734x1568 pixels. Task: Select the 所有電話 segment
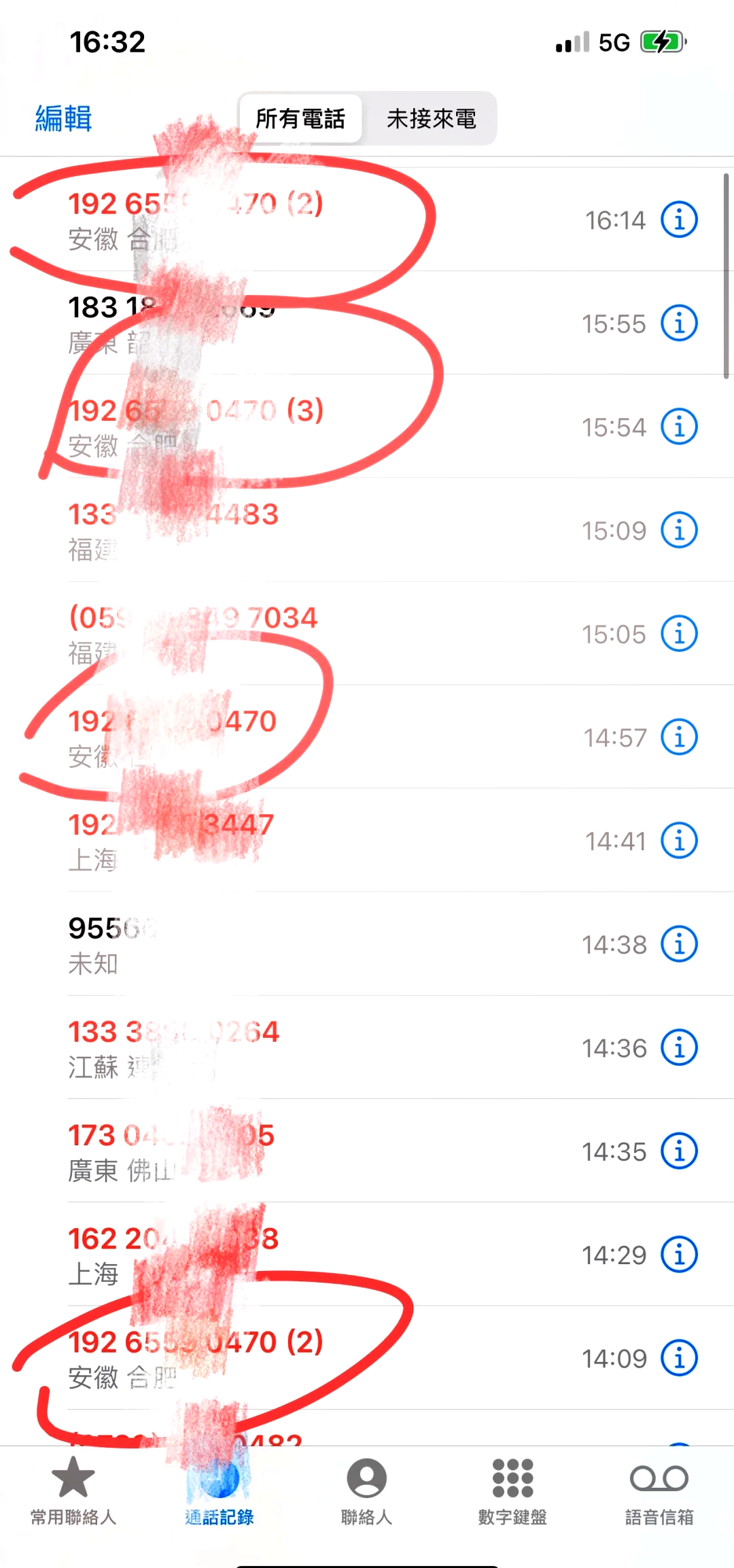[x=300, y=119]
